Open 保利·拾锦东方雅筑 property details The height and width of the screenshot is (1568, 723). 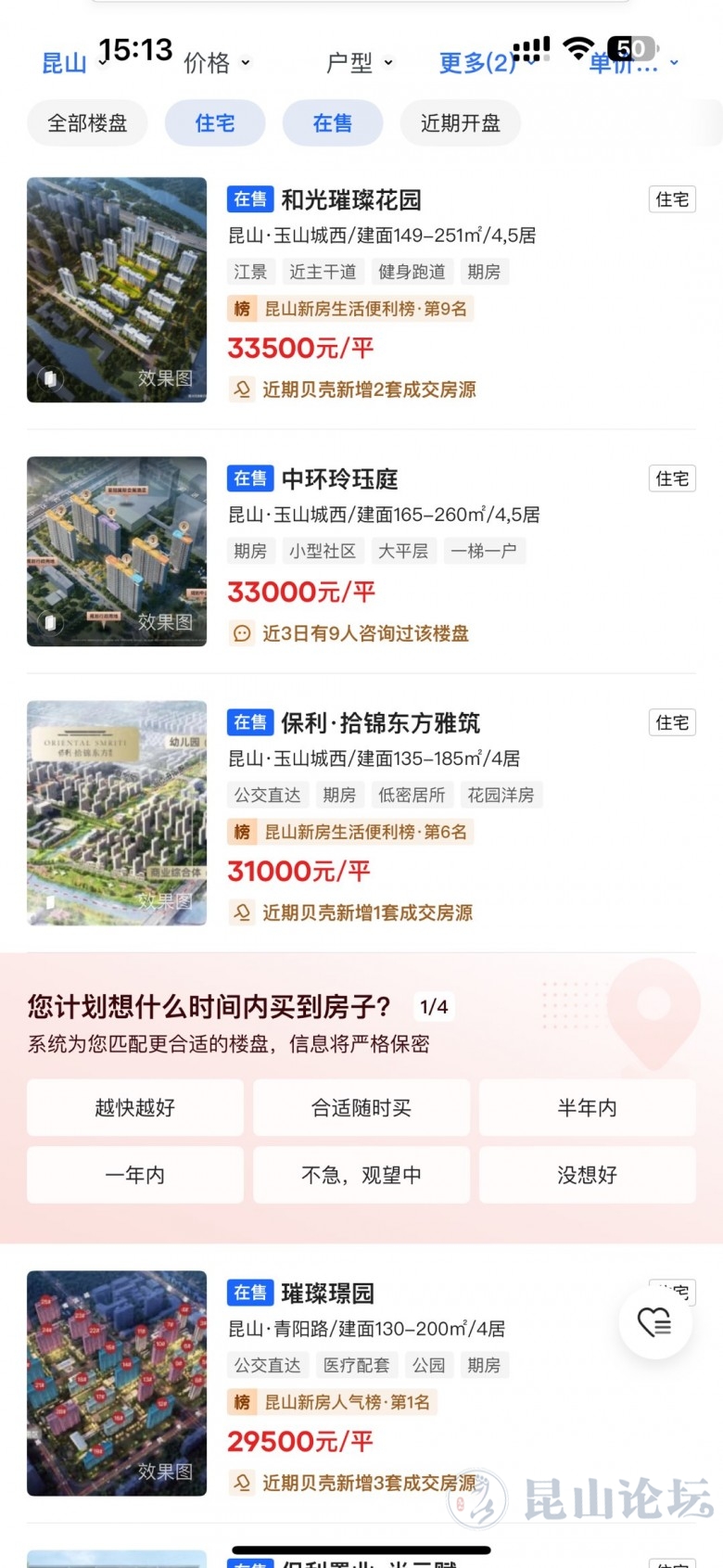[x=380, y=723]
